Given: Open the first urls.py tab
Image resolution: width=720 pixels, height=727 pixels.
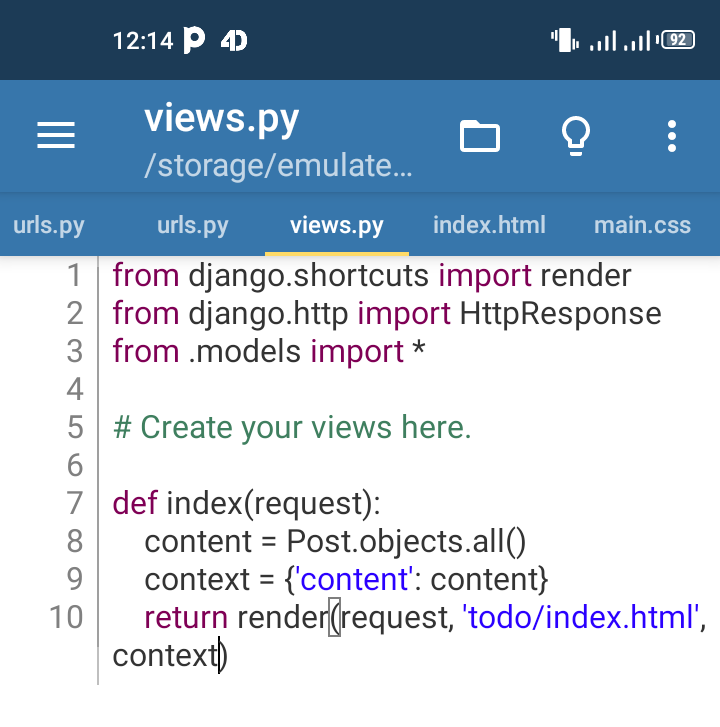Looking at the screenshot, I should [48, 225].
